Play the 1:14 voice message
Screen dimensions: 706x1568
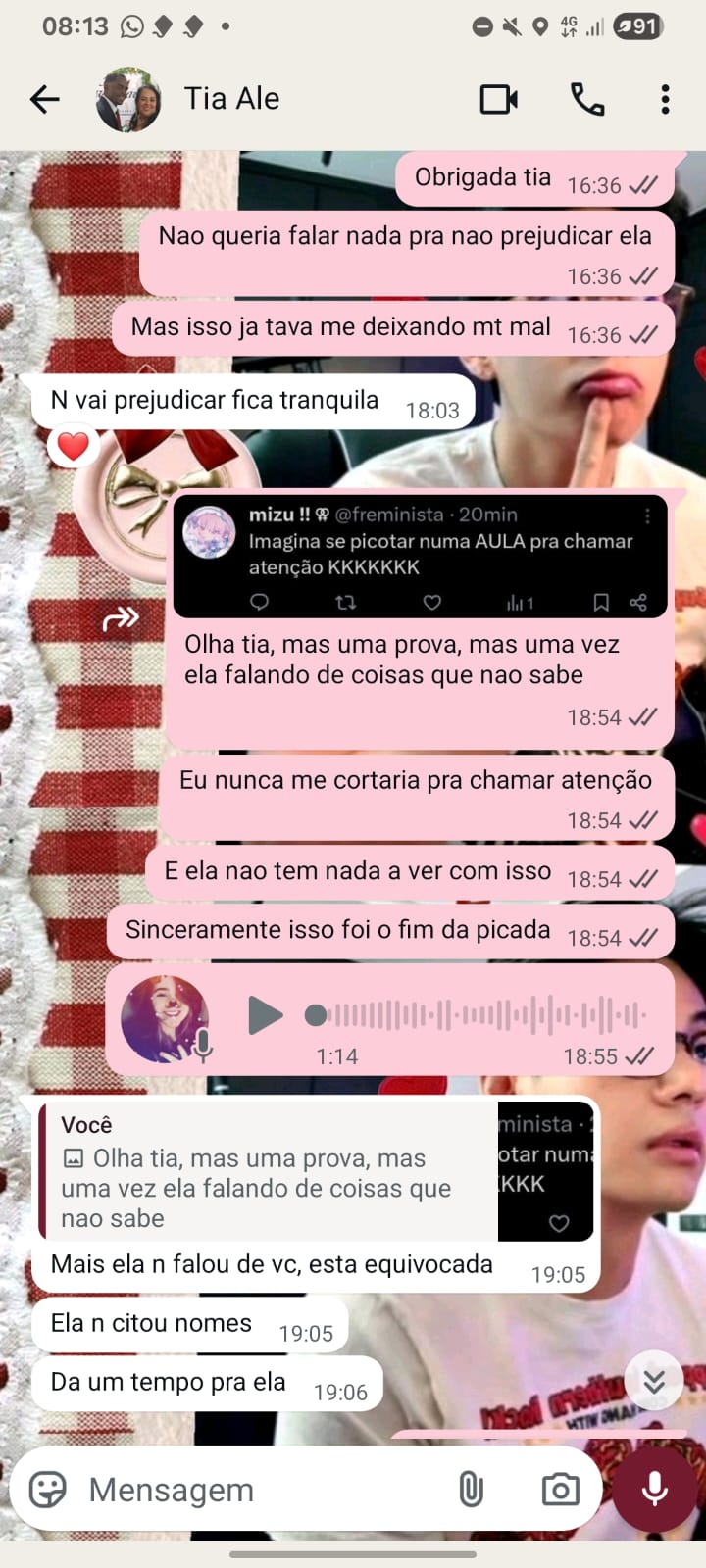point(264,1015)
